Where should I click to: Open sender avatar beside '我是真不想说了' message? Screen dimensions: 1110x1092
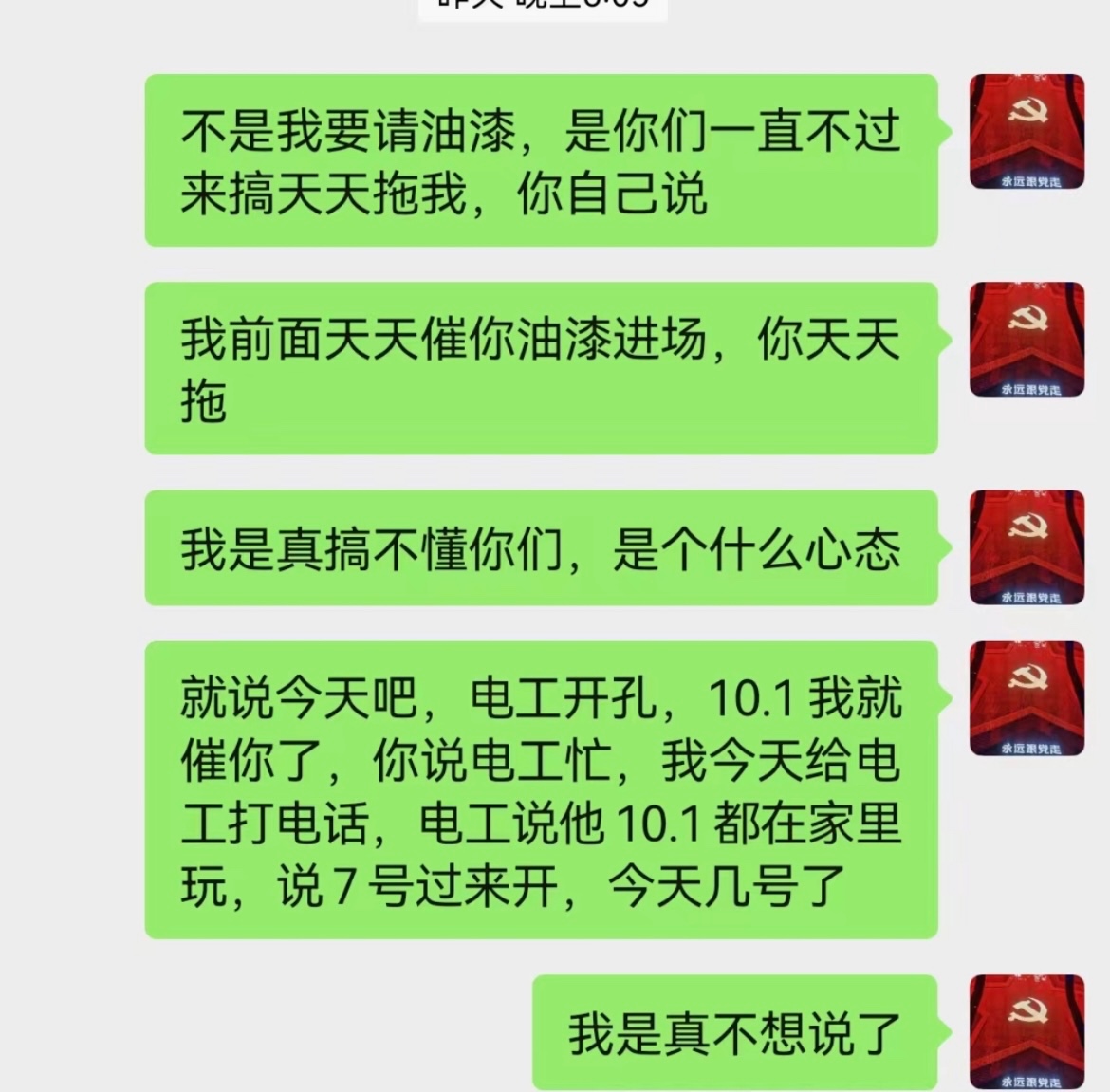click(1027, 1031)
